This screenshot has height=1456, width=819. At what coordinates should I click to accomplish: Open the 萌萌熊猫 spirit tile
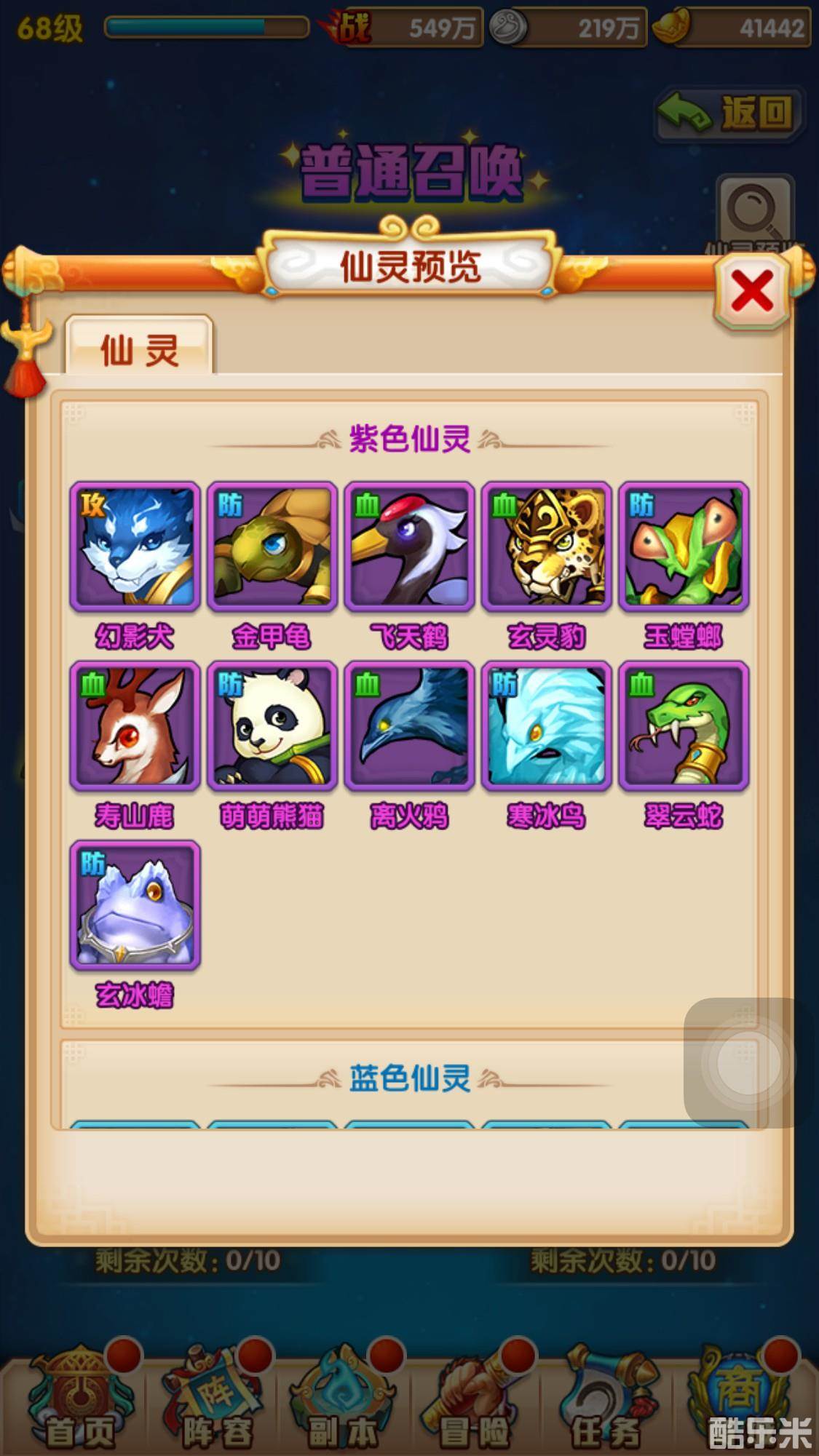click(272, 726)
